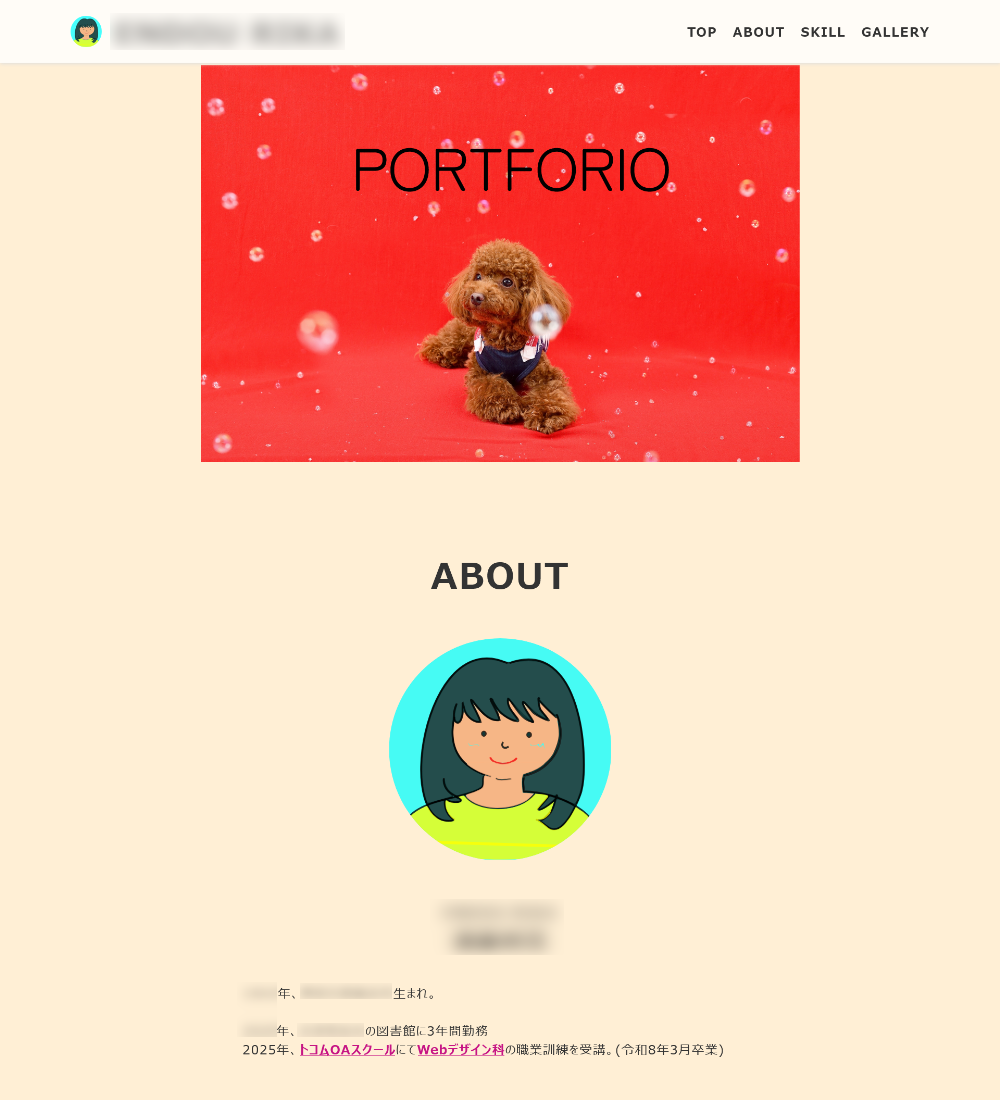Go to the TOP section
The image size is (1000, 1100).
click(701, 32)
